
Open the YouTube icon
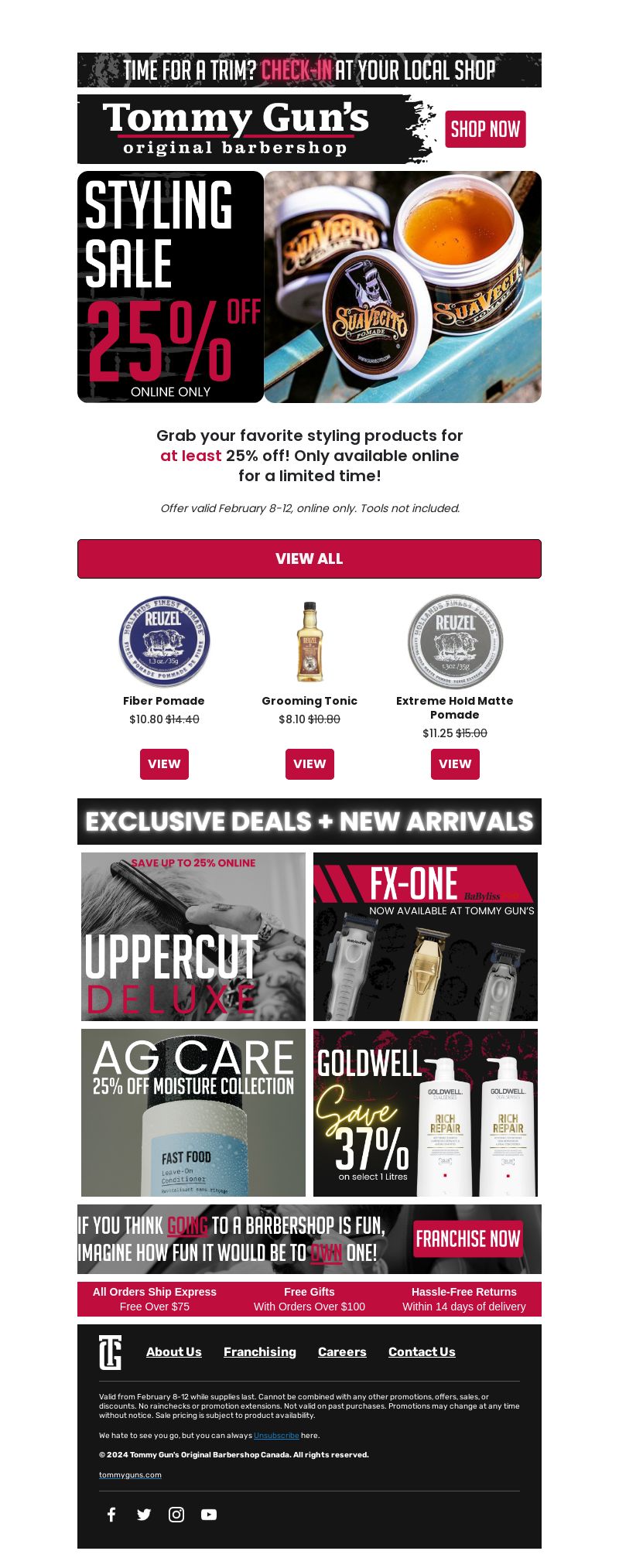[209, 1515]
